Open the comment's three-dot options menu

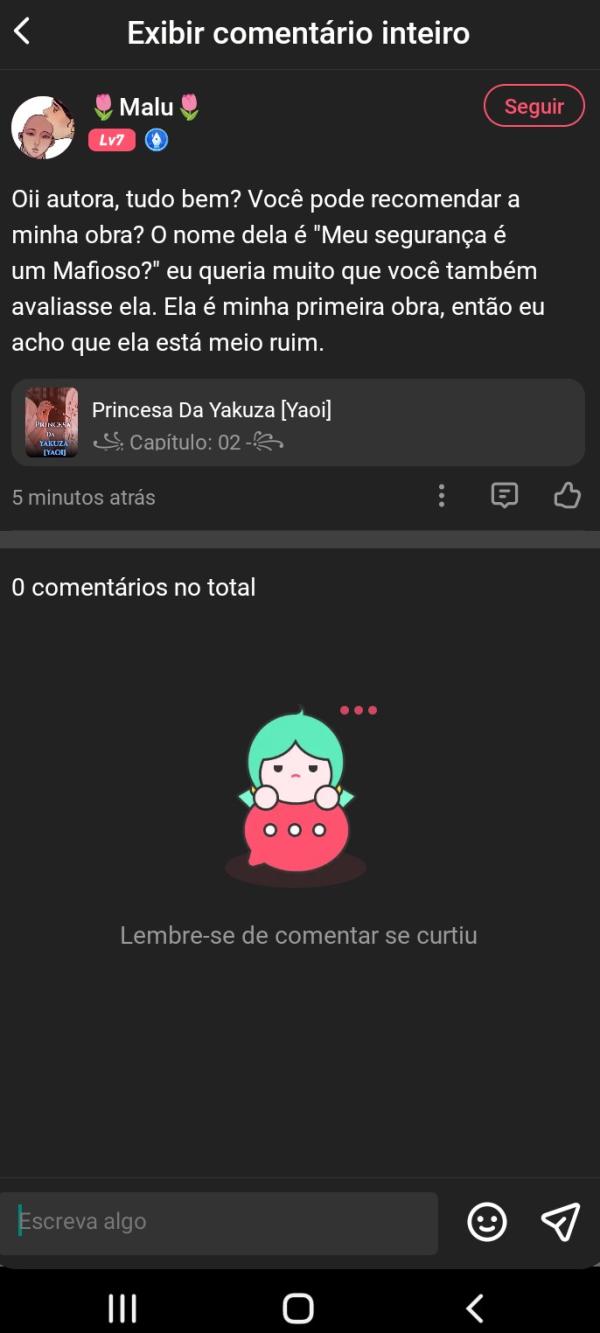tap(441, 496)
